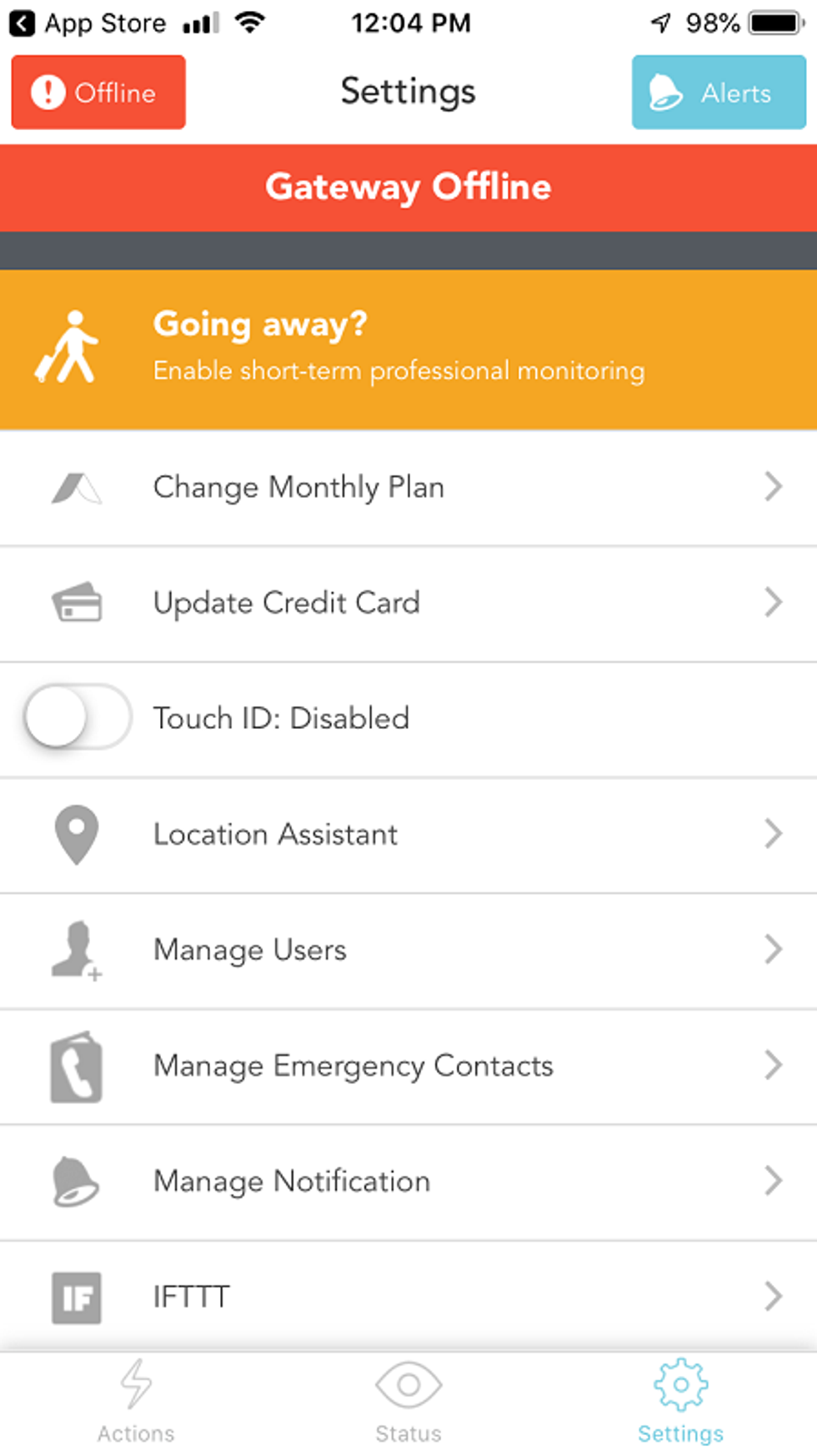Open the Going away monitoring banner
This screenshot has height=1456, width=817.
point(408,349)
